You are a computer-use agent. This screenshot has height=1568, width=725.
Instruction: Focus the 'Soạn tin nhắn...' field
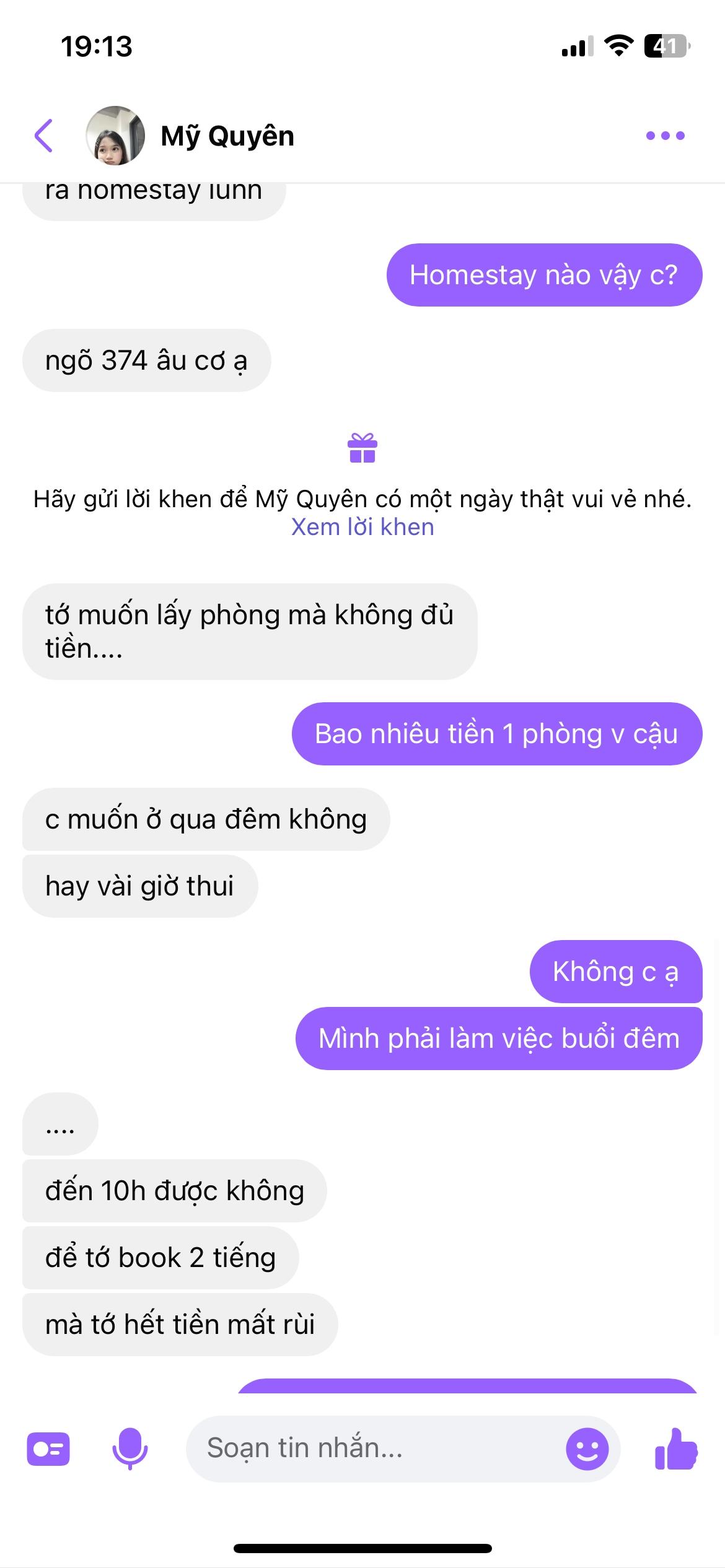(x=372, y=1448)
